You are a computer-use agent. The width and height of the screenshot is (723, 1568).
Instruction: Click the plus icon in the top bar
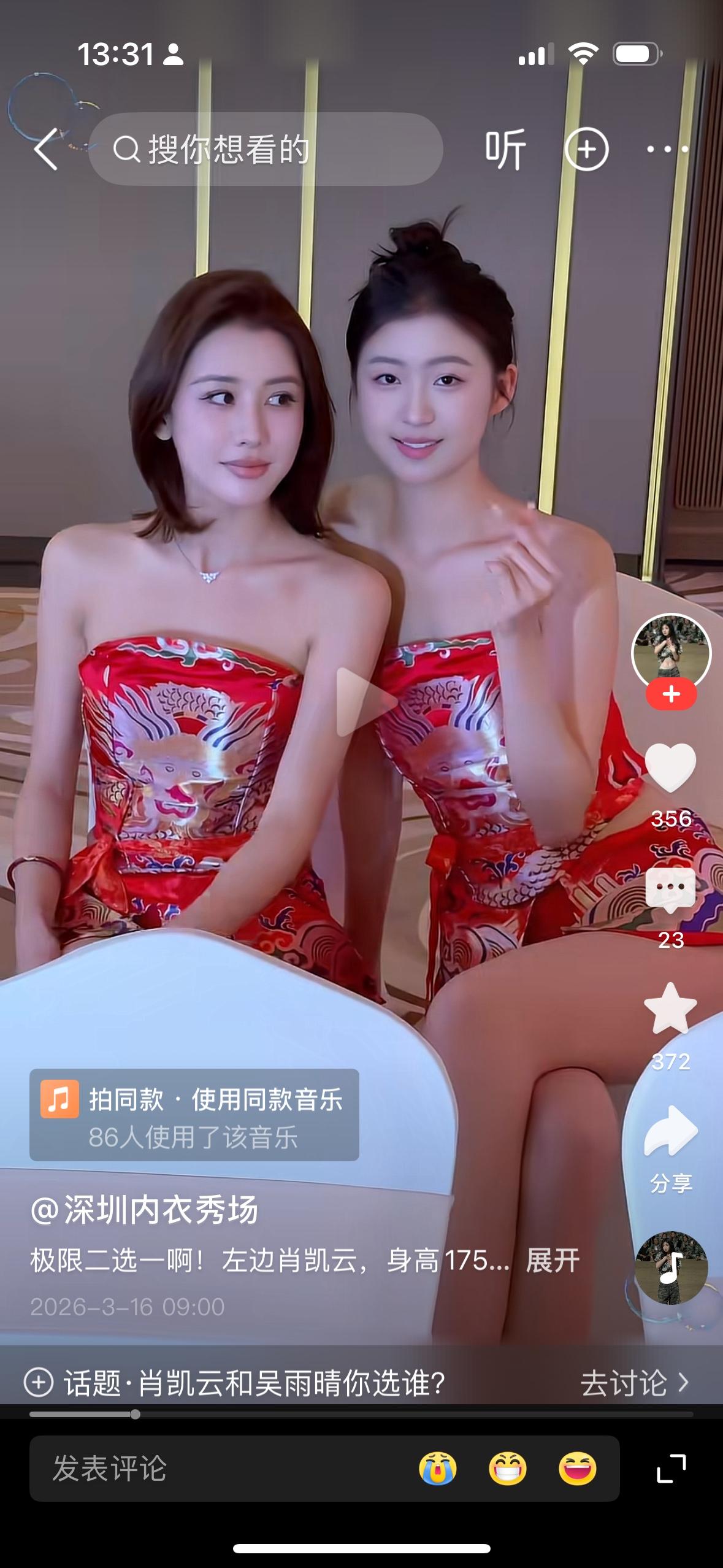click(587, 148)
